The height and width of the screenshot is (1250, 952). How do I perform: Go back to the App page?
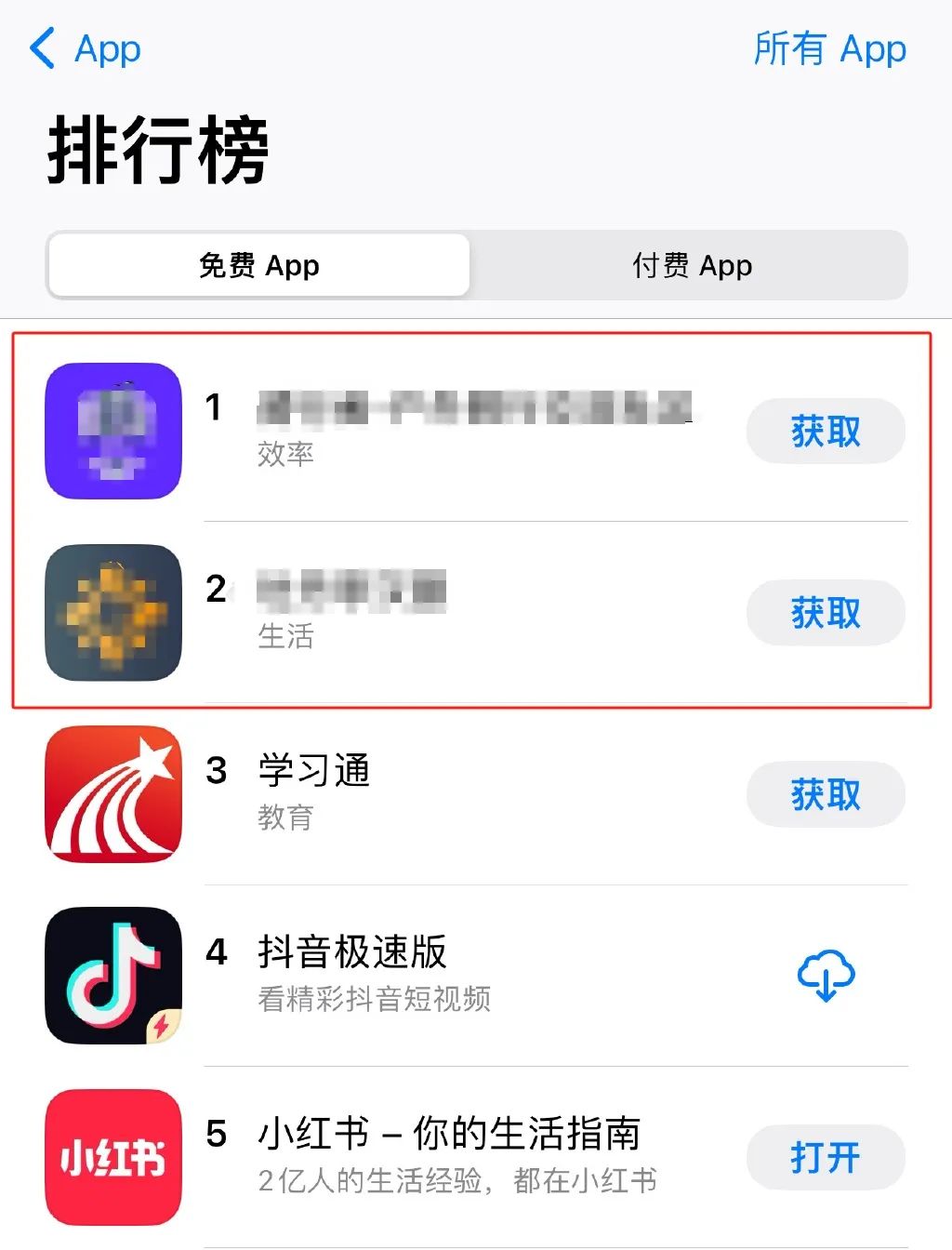[x=86, y=48]
